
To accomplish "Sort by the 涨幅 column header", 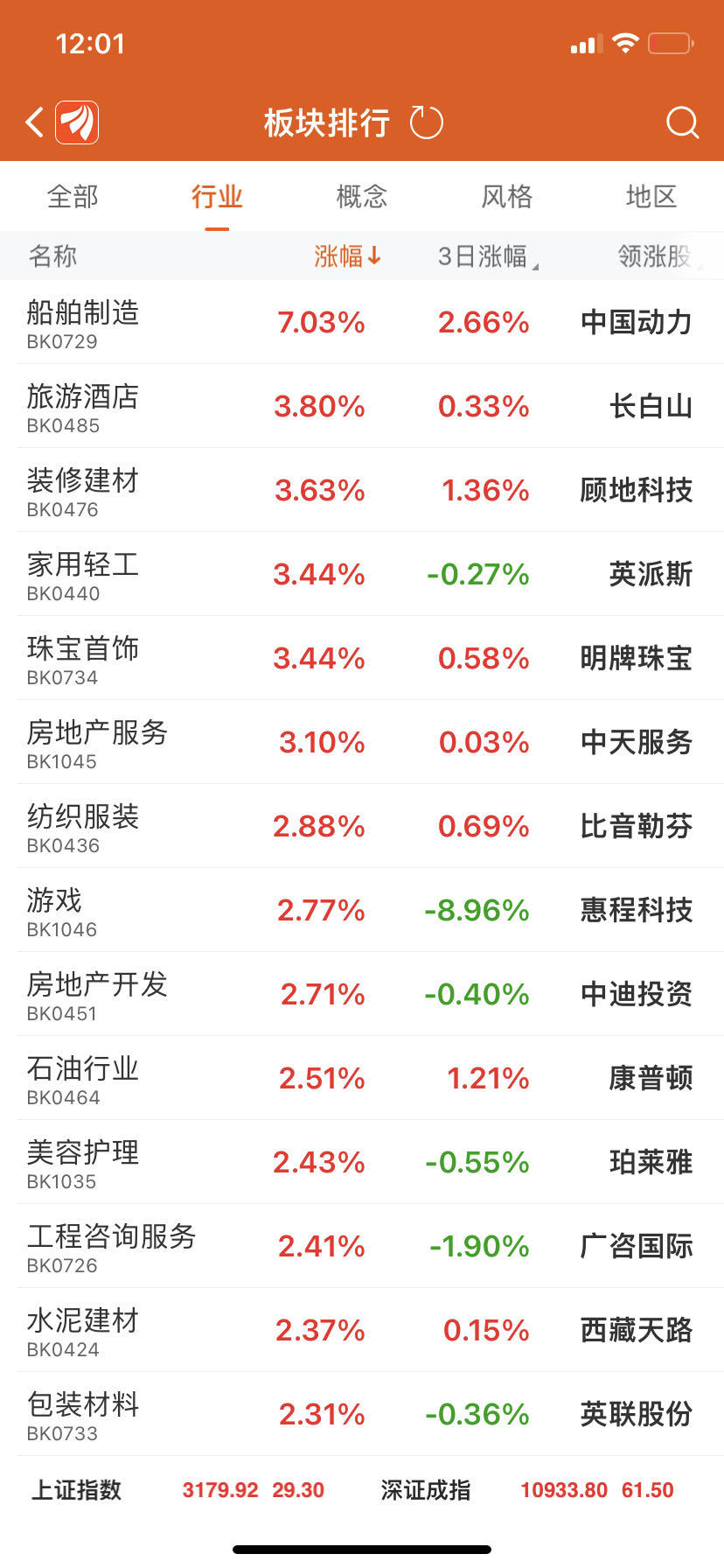I will (x=347, y=255).
